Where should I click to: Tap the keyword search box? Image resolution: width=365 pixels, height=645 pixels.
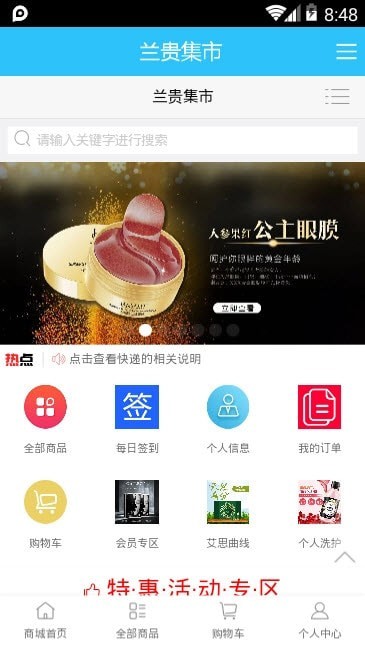click(182, 140)
